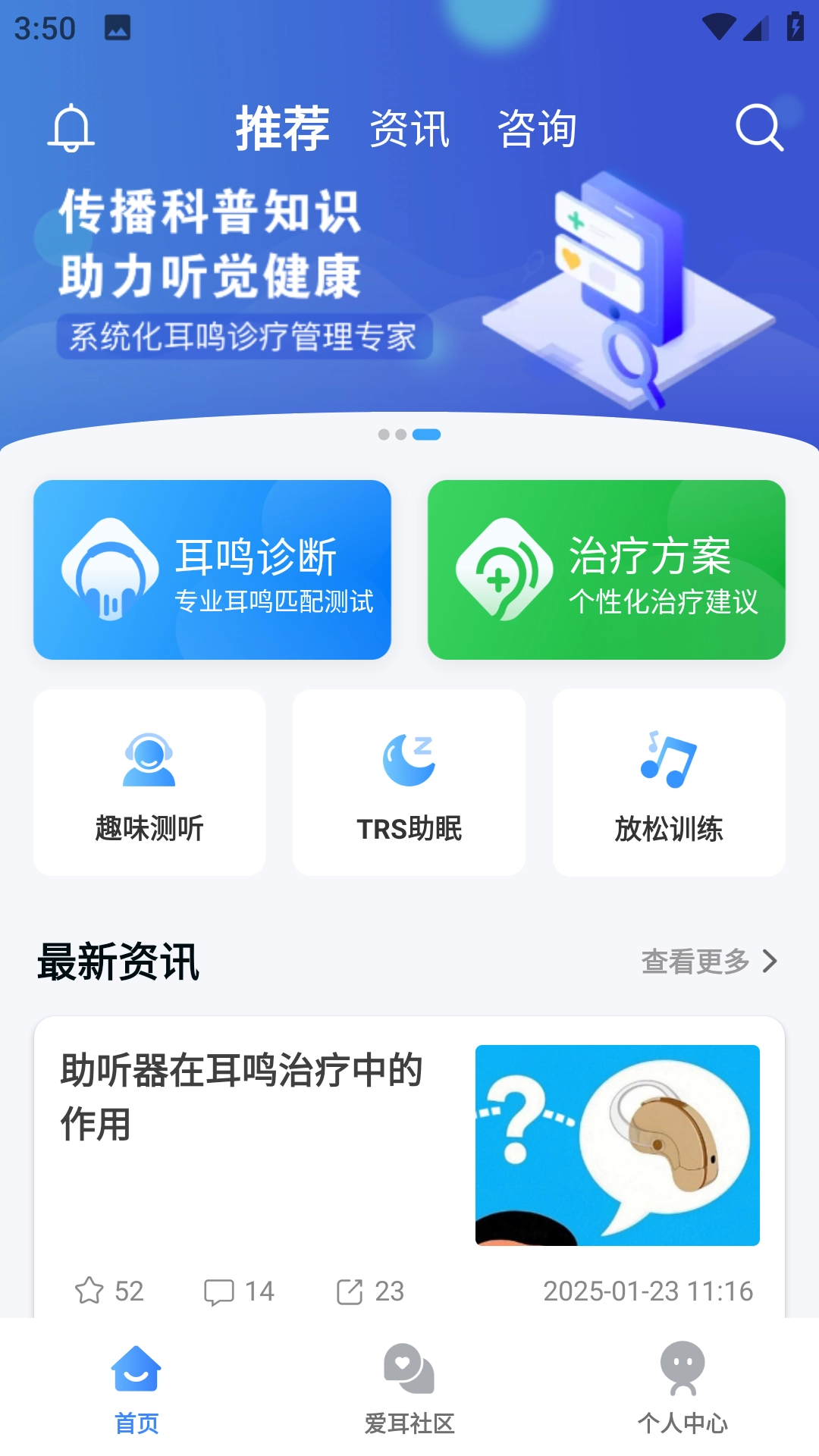The height and width of the screenshot is (1456, 819).
Task: Open the article thumbnail image
Action: (x=617, y=1146)
